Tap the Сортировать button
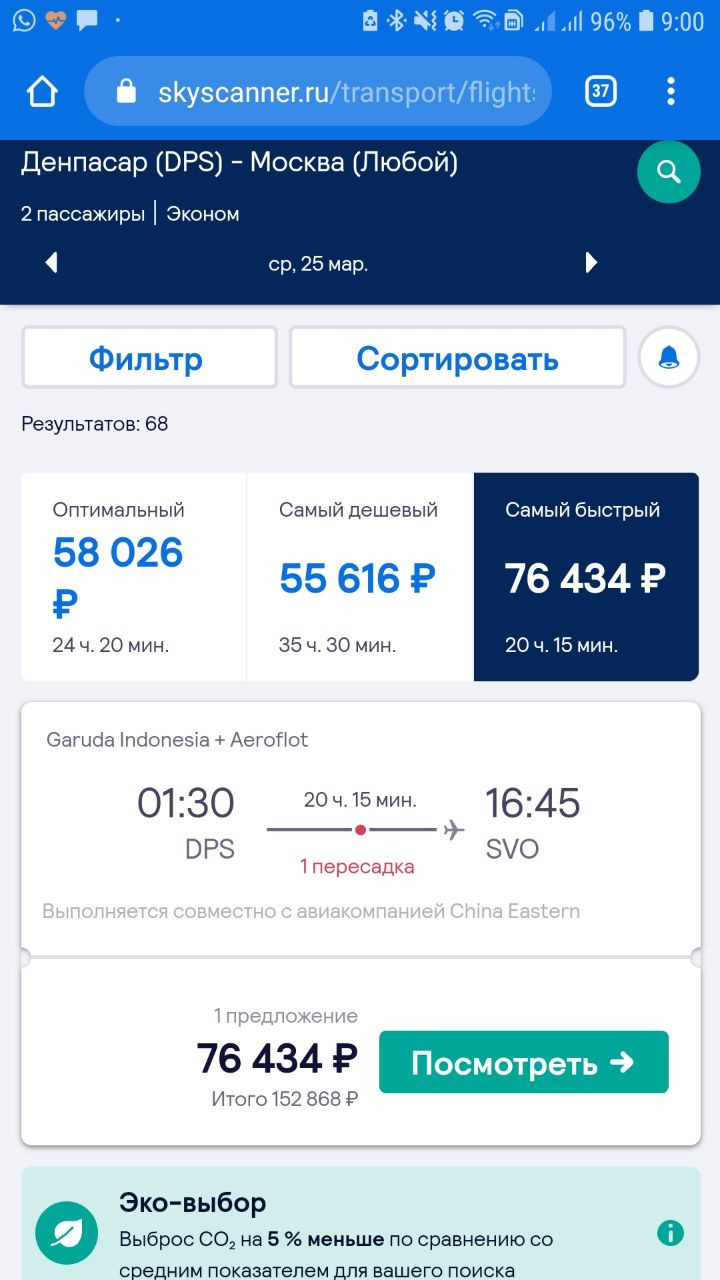This screenshot has height=1280, width=720. (x=457, y=358)
